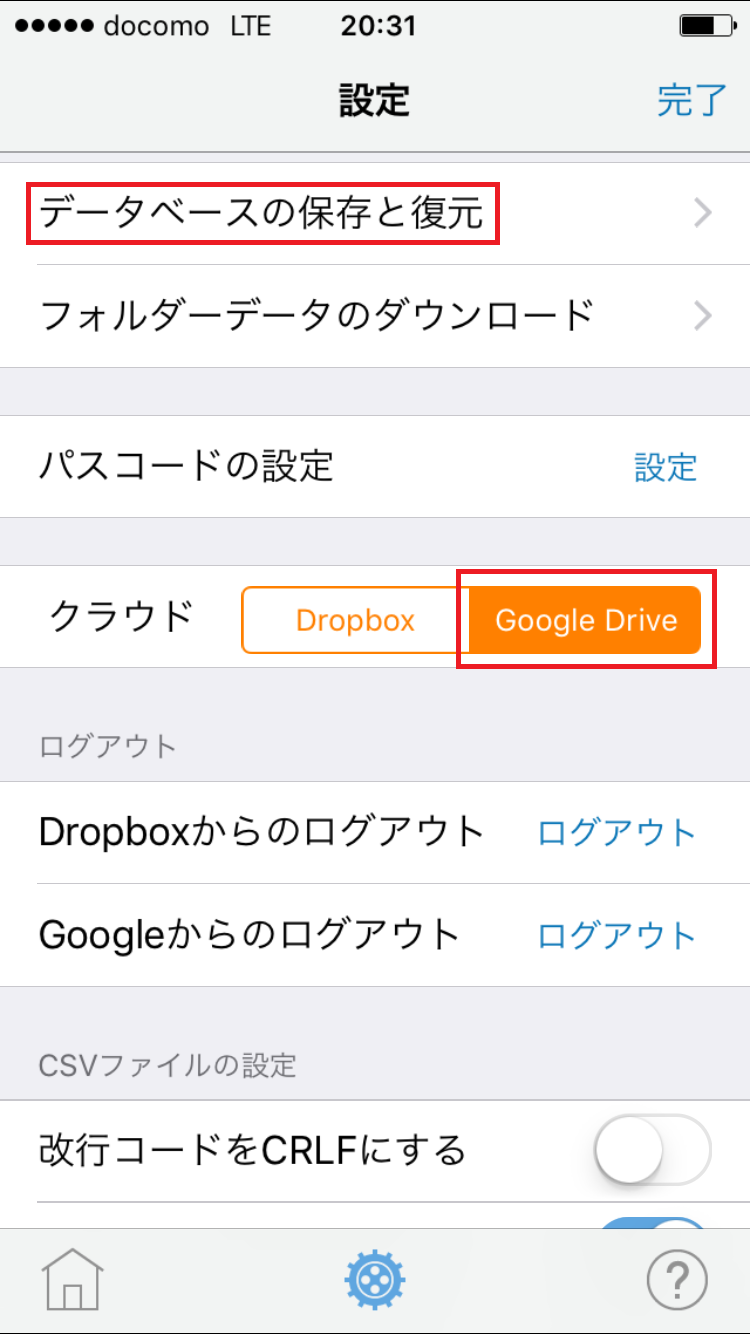Go to the home tab

click(x=72, y=1279)
